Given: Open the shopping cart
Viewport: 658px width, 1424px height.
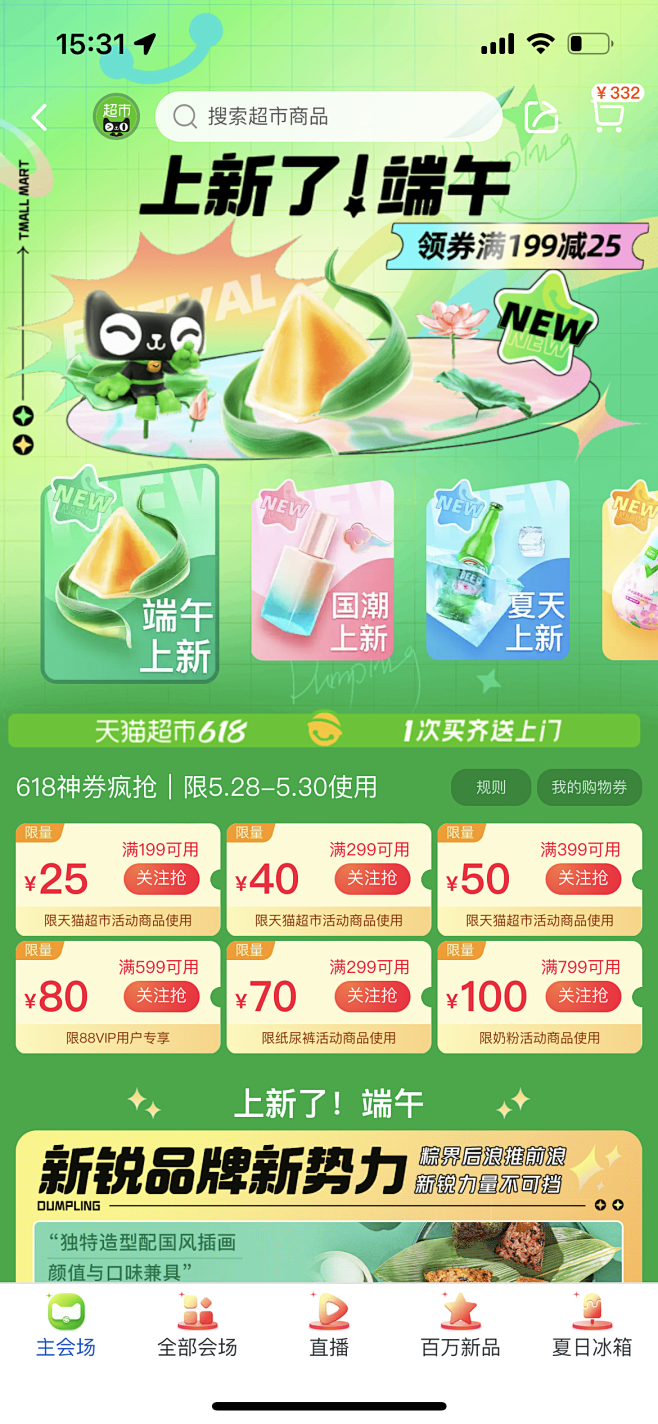Looking at the screenshot, I should 608,116.
